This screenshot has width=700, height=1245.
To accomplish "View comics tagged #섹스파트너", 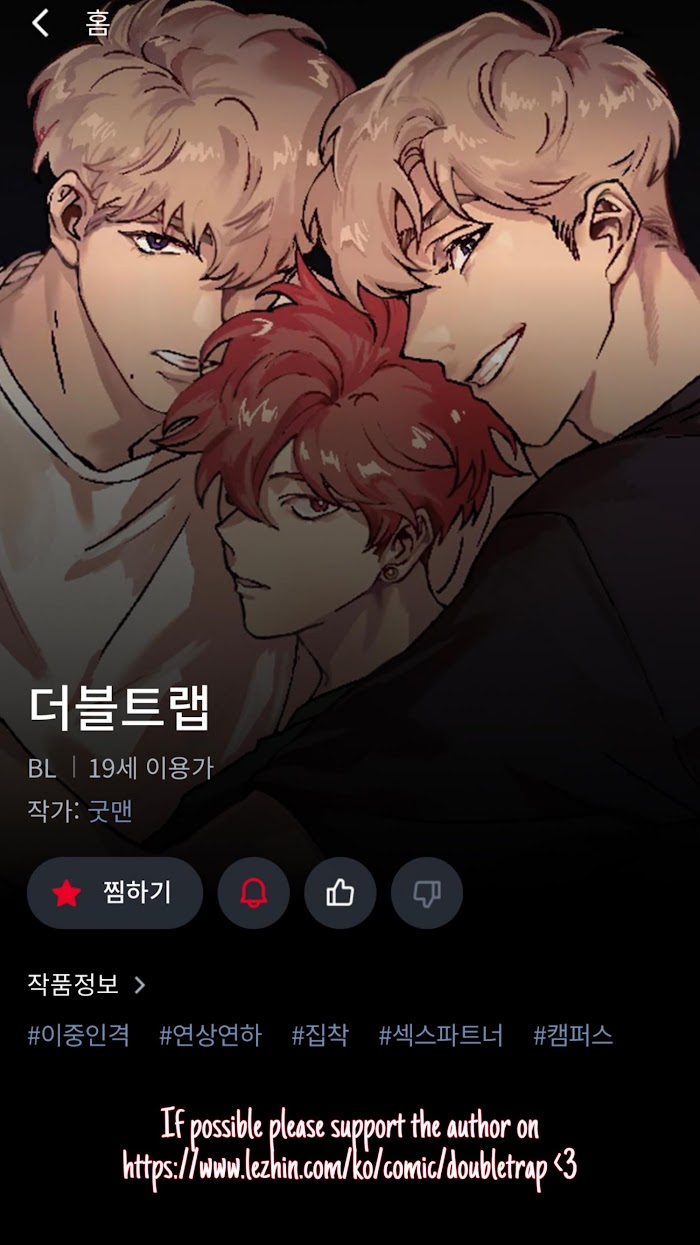I will 441,1035.
